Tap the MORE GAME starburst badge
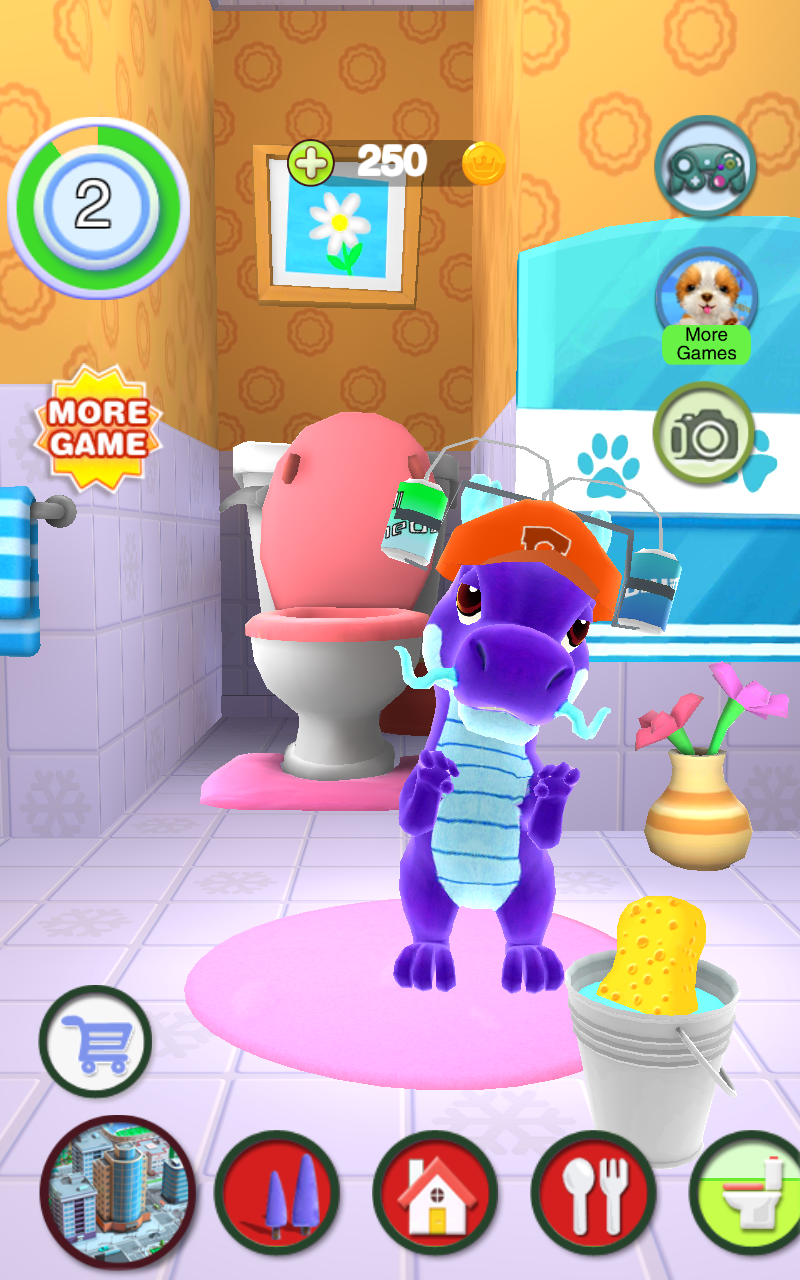 (x=98, y=427)
